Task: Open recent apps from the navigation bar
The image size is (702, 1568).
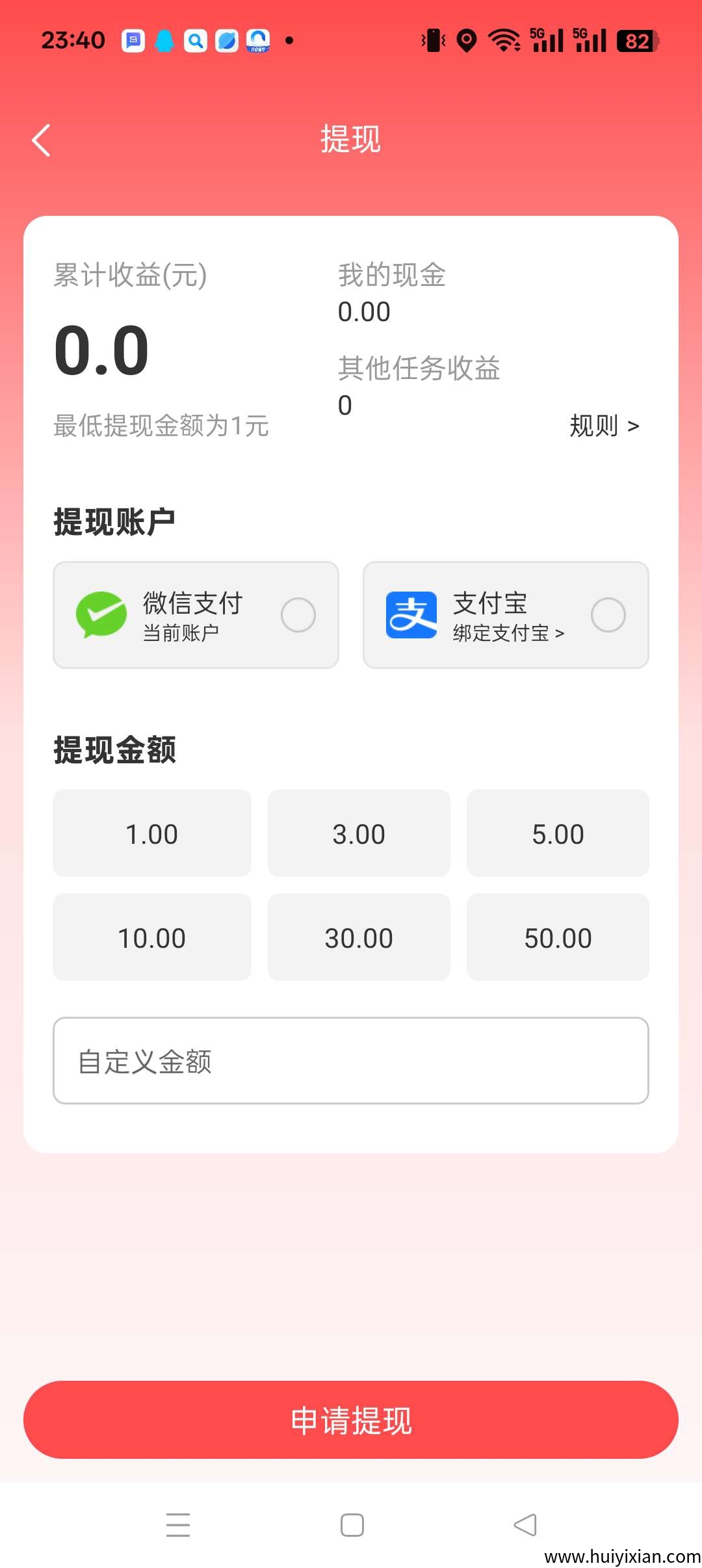Action: coord(178,1525)
